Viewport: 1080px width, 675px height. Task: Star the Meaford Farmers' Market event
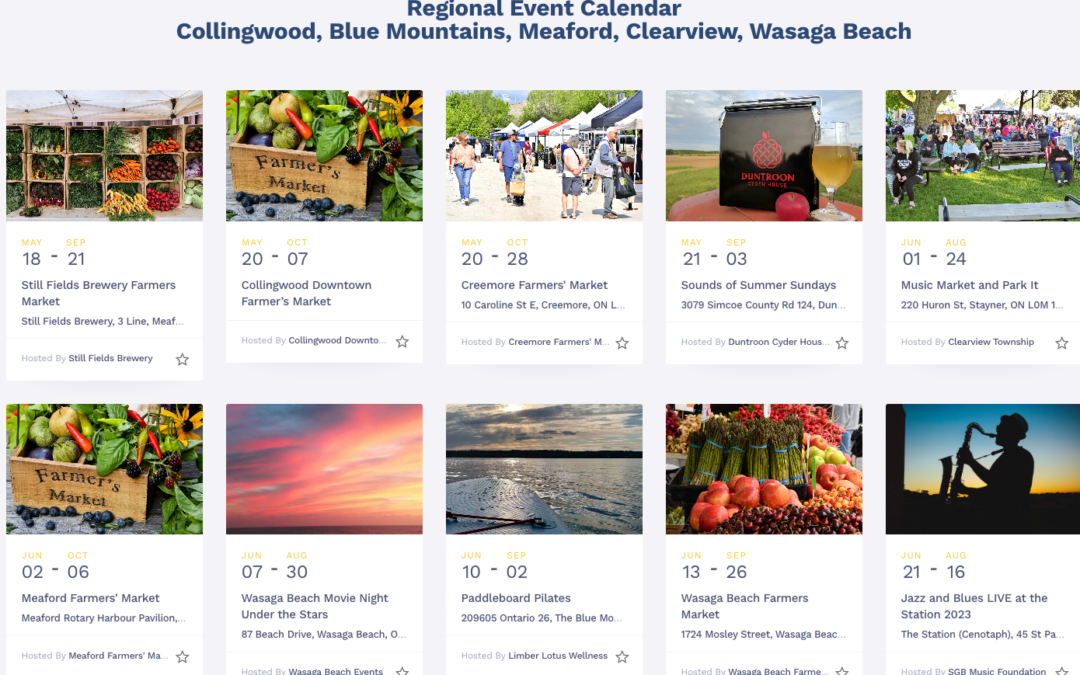(182, 657)
